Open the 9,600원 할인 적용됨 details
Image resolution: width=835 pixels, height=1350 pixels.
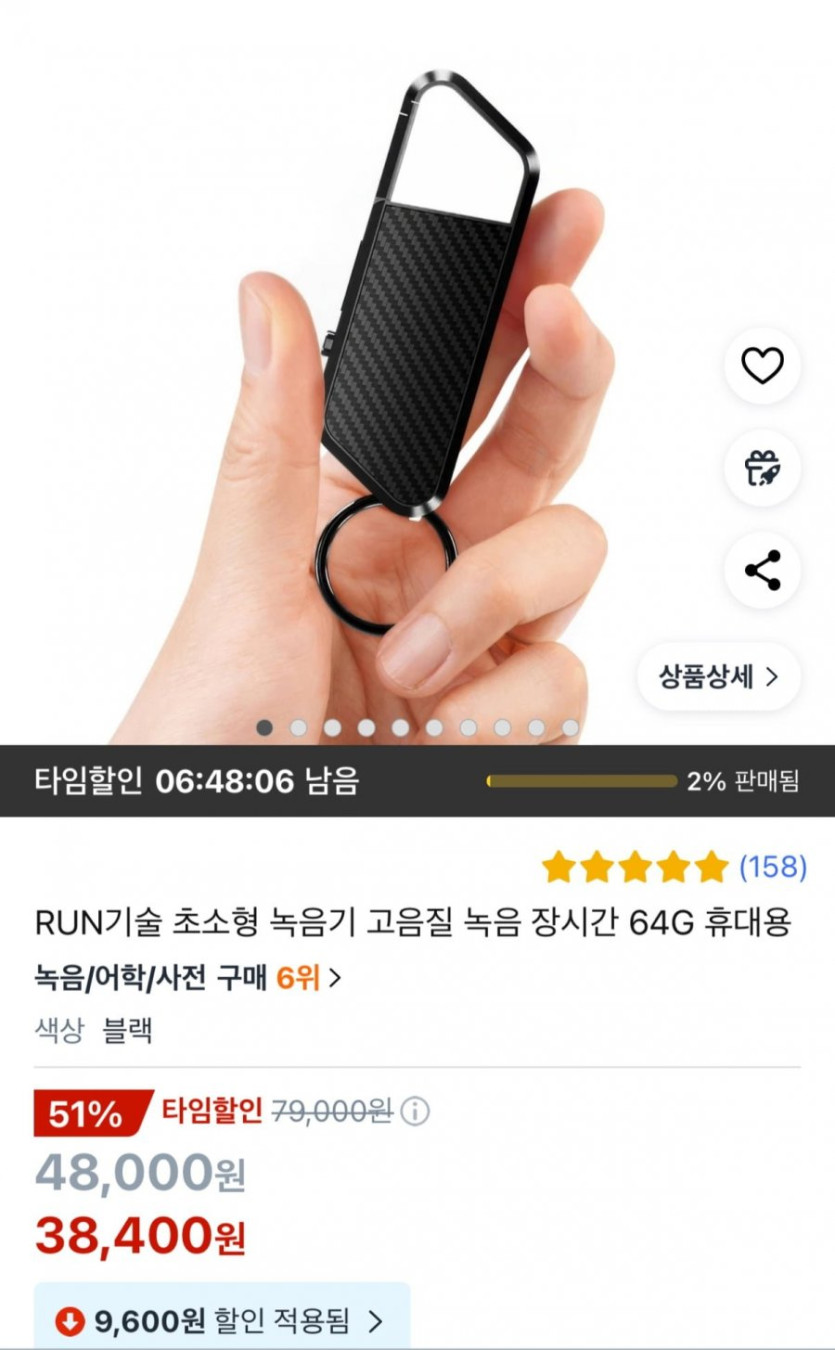click(x=222, y=1321)
